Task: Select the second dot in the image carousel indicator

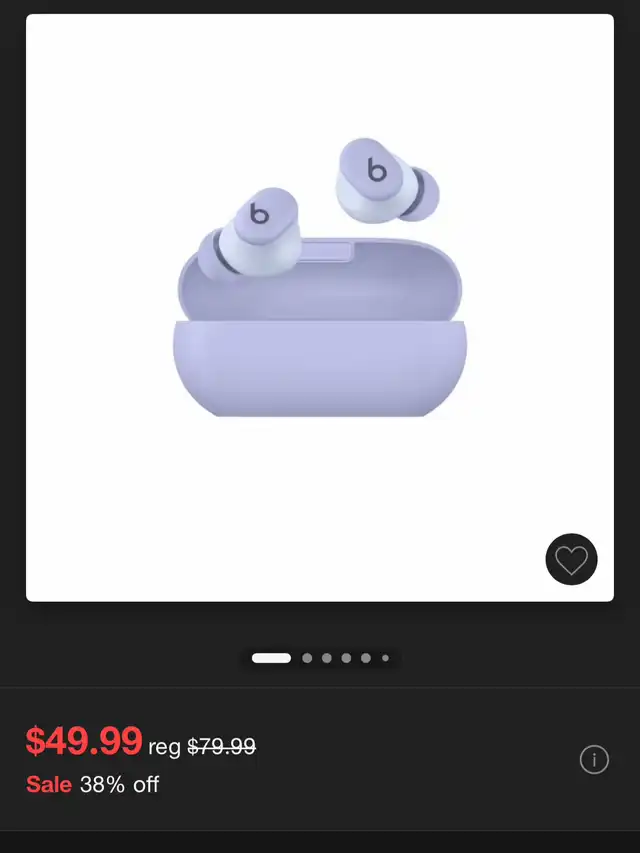Action: coord(307,658)
